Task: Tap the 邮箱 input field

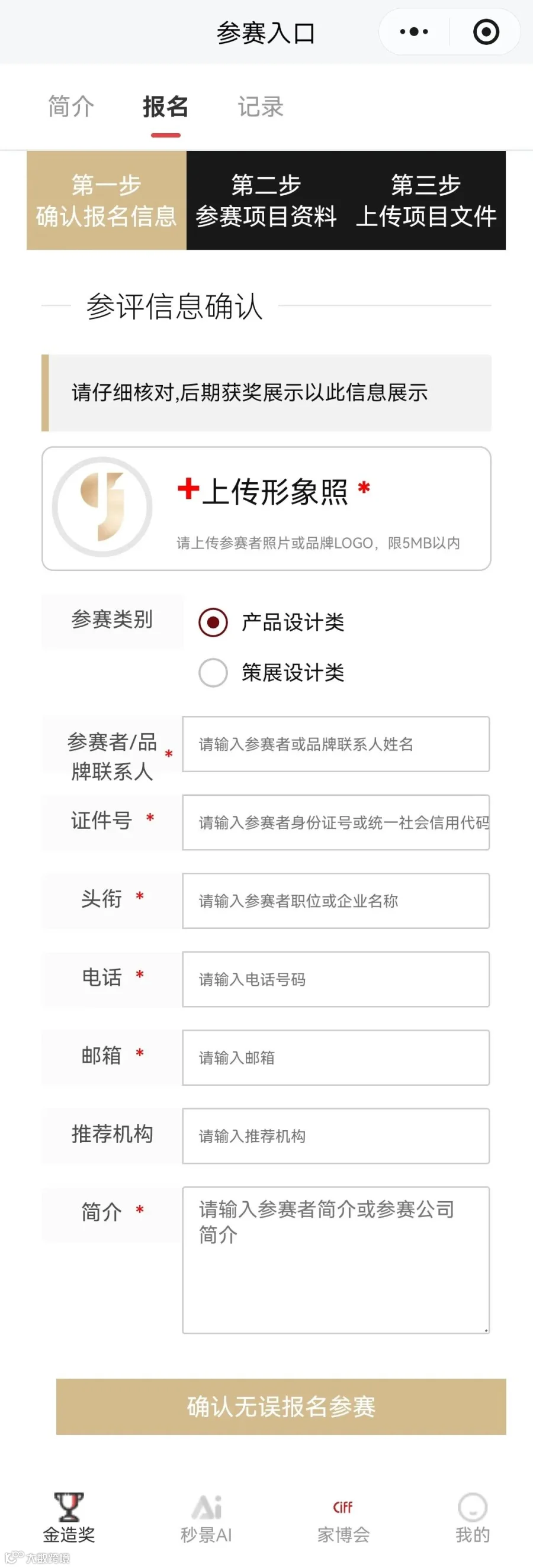Action: point(336,1058)
